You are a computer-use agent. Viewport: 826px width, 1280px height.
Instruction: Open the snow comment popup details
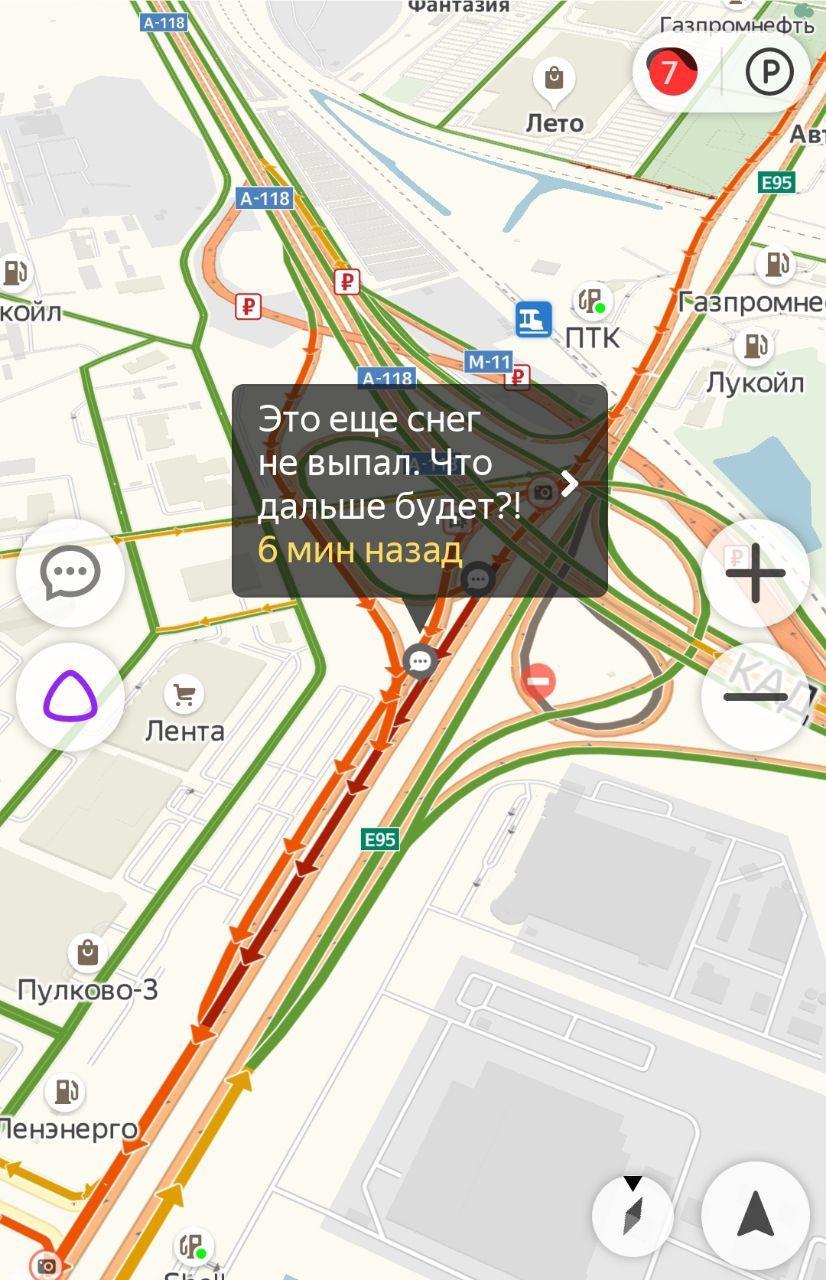point(419,490)
